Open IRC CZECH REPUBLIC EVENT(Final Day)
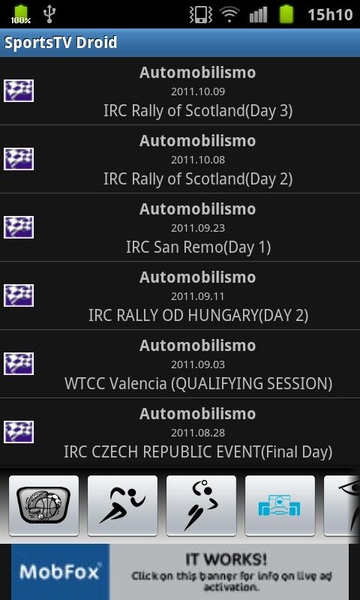The image size is (360, 600). (x=180, y=432)
